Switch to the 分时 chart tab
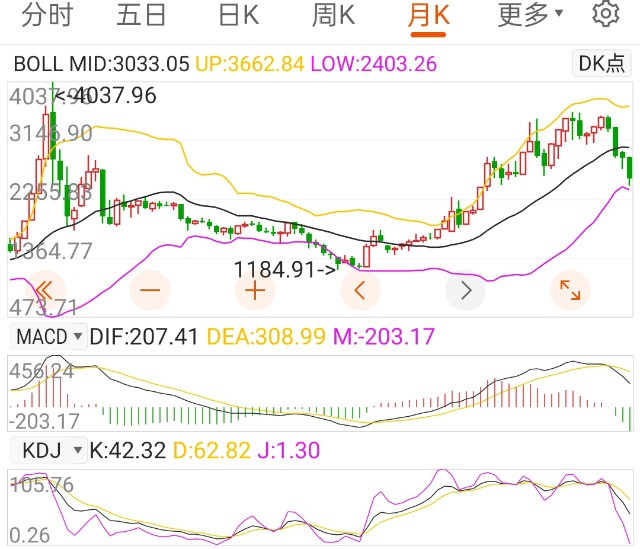The image size is (640, 549). pyautogui.click(x=47, y=15)
